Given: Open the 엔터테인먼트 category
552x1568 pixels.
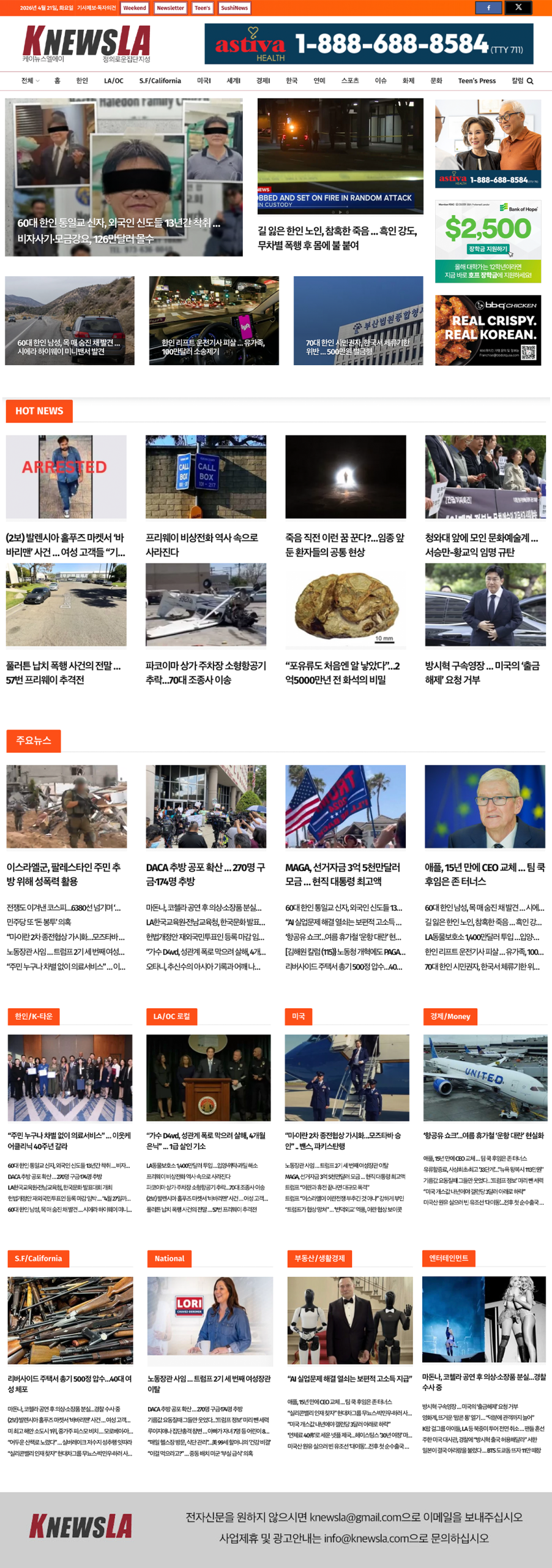Looking at the screenshot, I should (x=449, y=1258).
